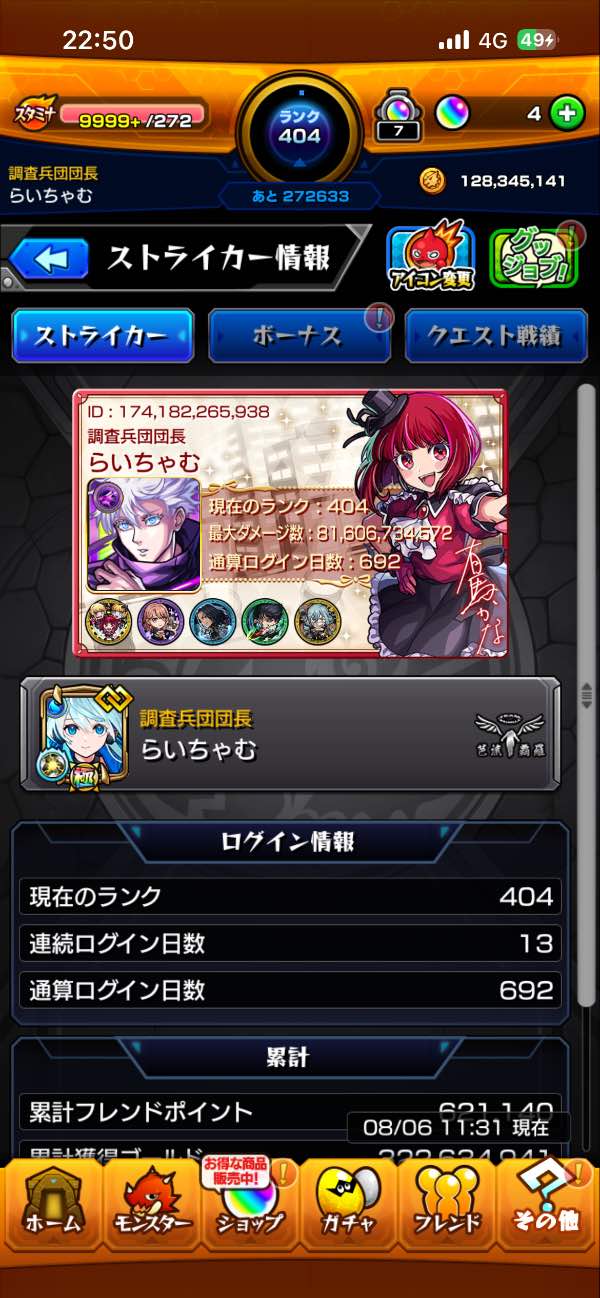The image size is (600, 1298).
Task: Open the ショップ tab
Action: [248, 1205]
